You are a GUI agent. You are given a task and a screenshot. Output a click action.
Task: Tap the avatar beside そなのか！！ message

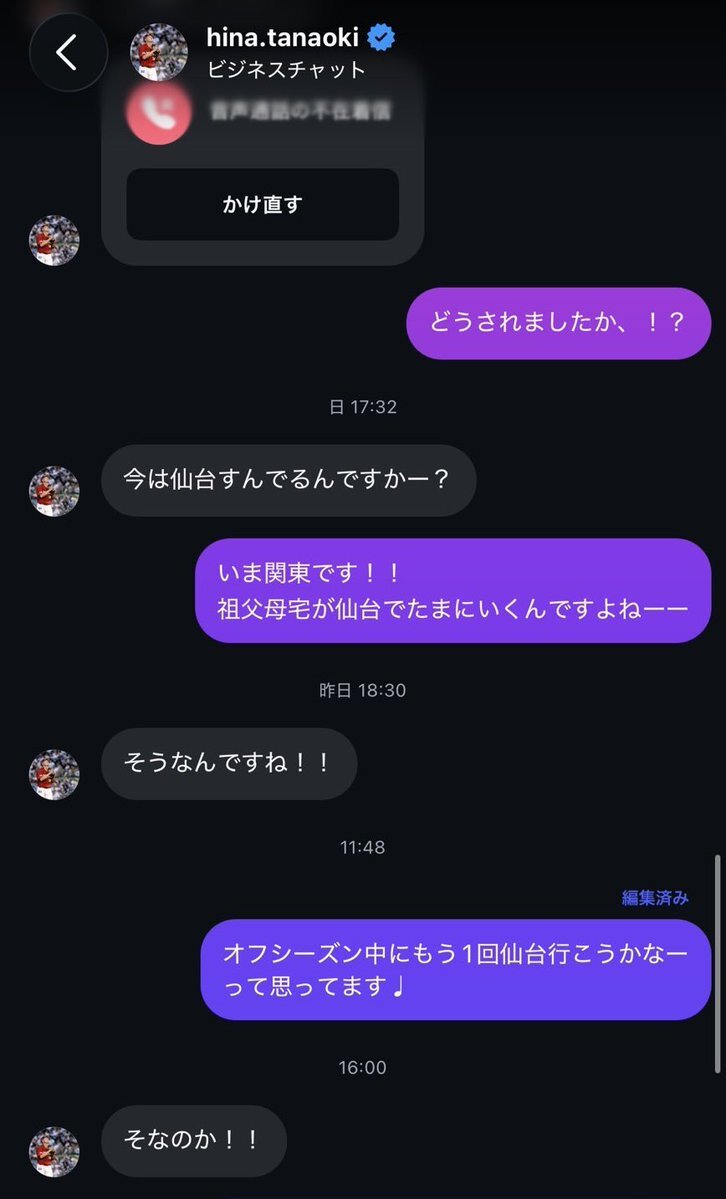point(54,1151)
